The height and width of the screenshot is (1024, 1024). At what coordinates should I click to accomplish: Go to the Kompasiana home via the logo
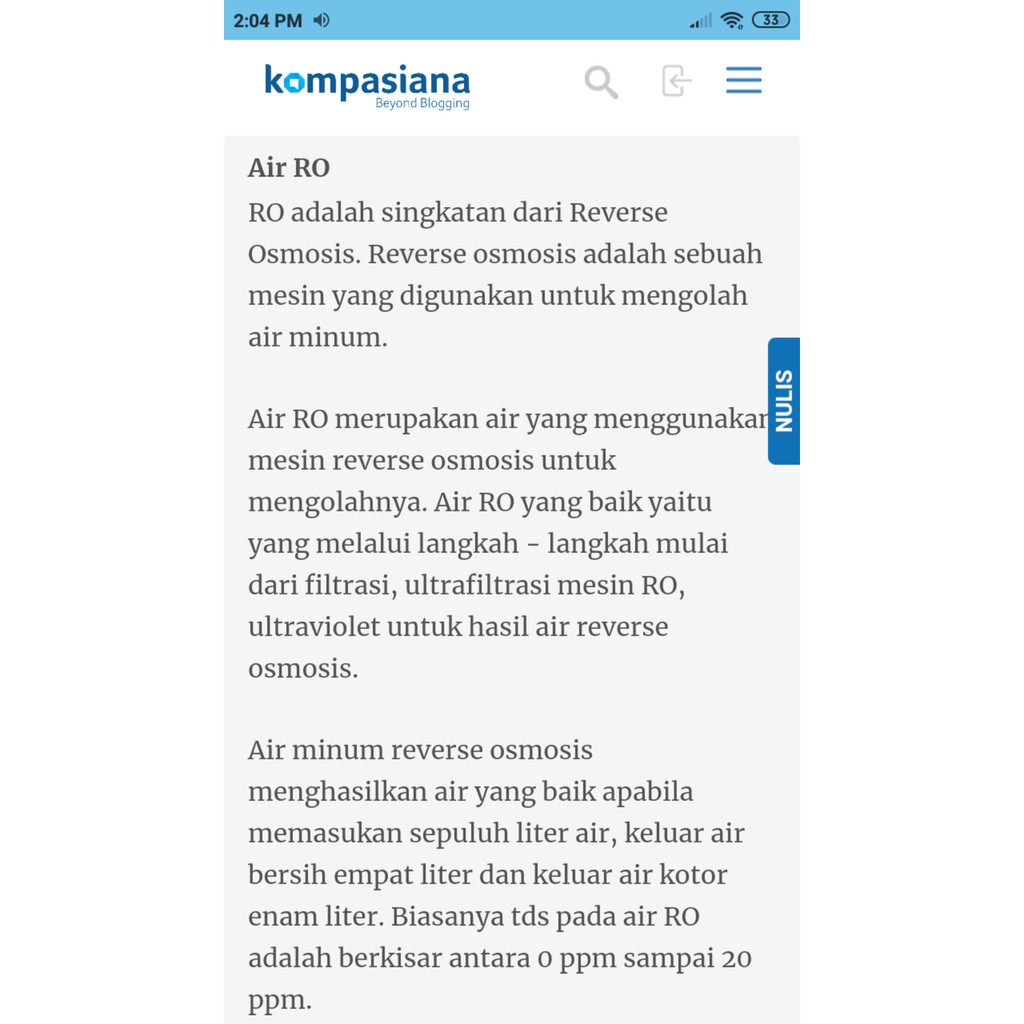click(x=367, y=86)
